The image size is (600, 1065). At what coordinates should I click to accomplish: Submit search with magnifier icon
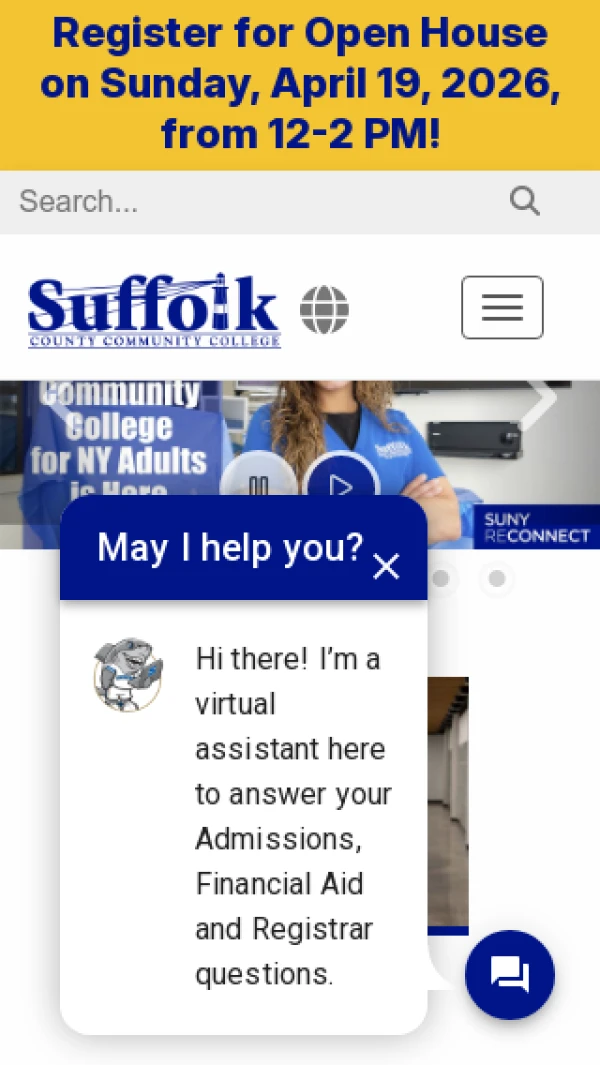[525, 201]
